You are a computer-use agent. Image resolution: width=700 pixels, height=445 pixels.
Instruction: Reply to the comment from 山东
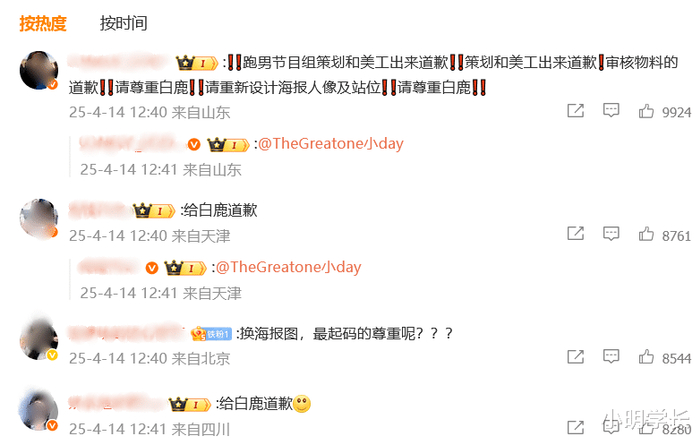[x=611, y=111]
